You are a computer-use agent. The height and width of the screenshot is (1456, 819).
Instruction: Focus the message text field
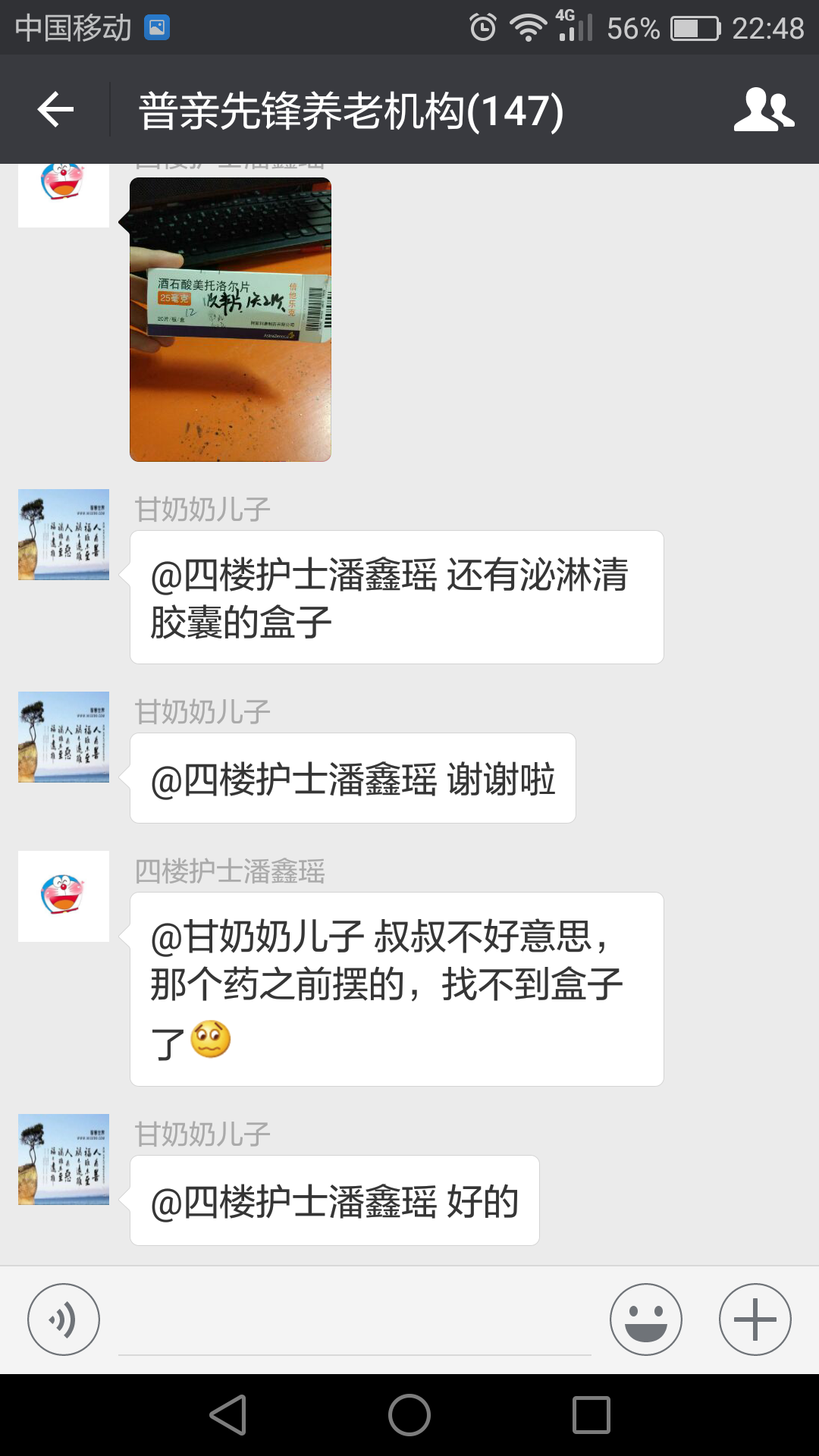coord(354,1323)
